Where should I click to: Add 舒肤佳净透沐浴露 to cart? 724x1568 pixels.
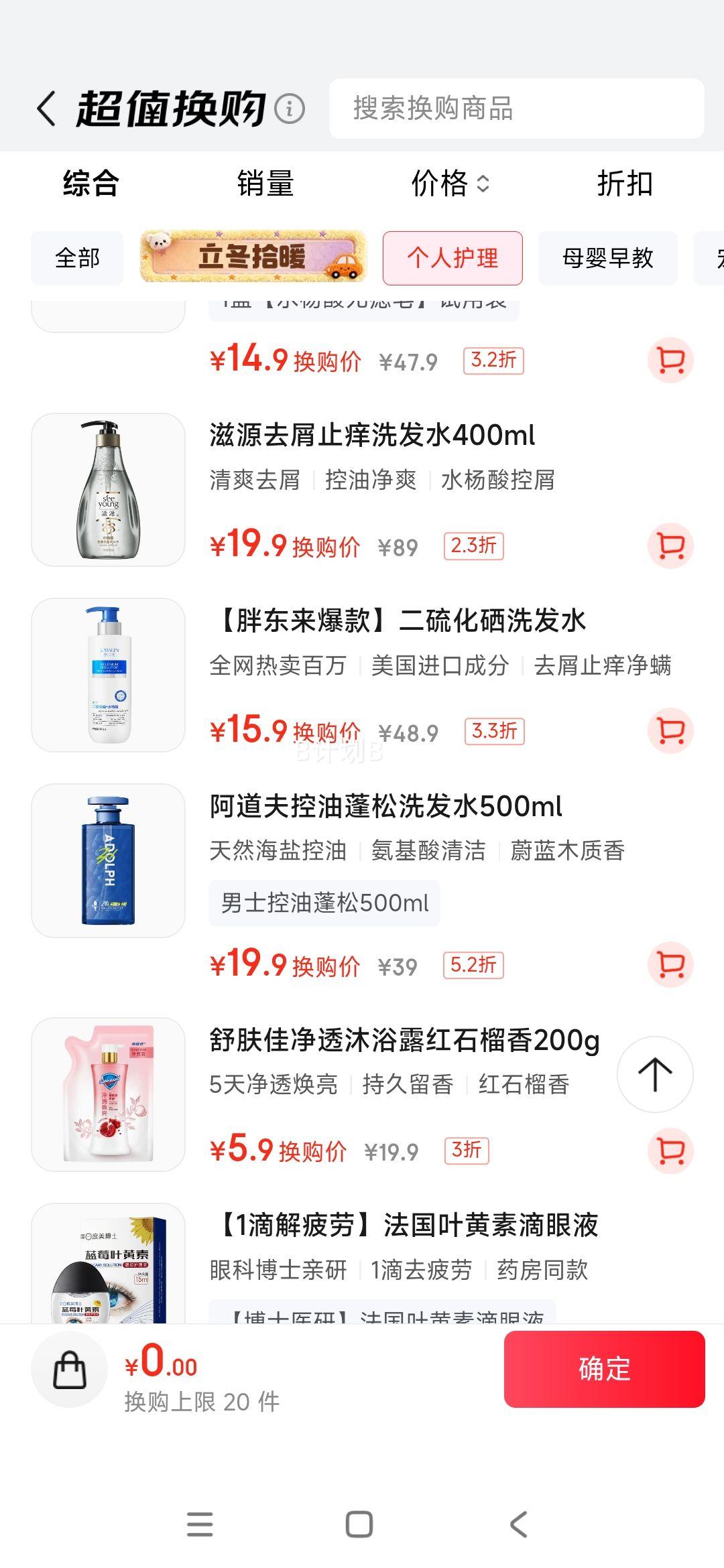[670, 1151]
